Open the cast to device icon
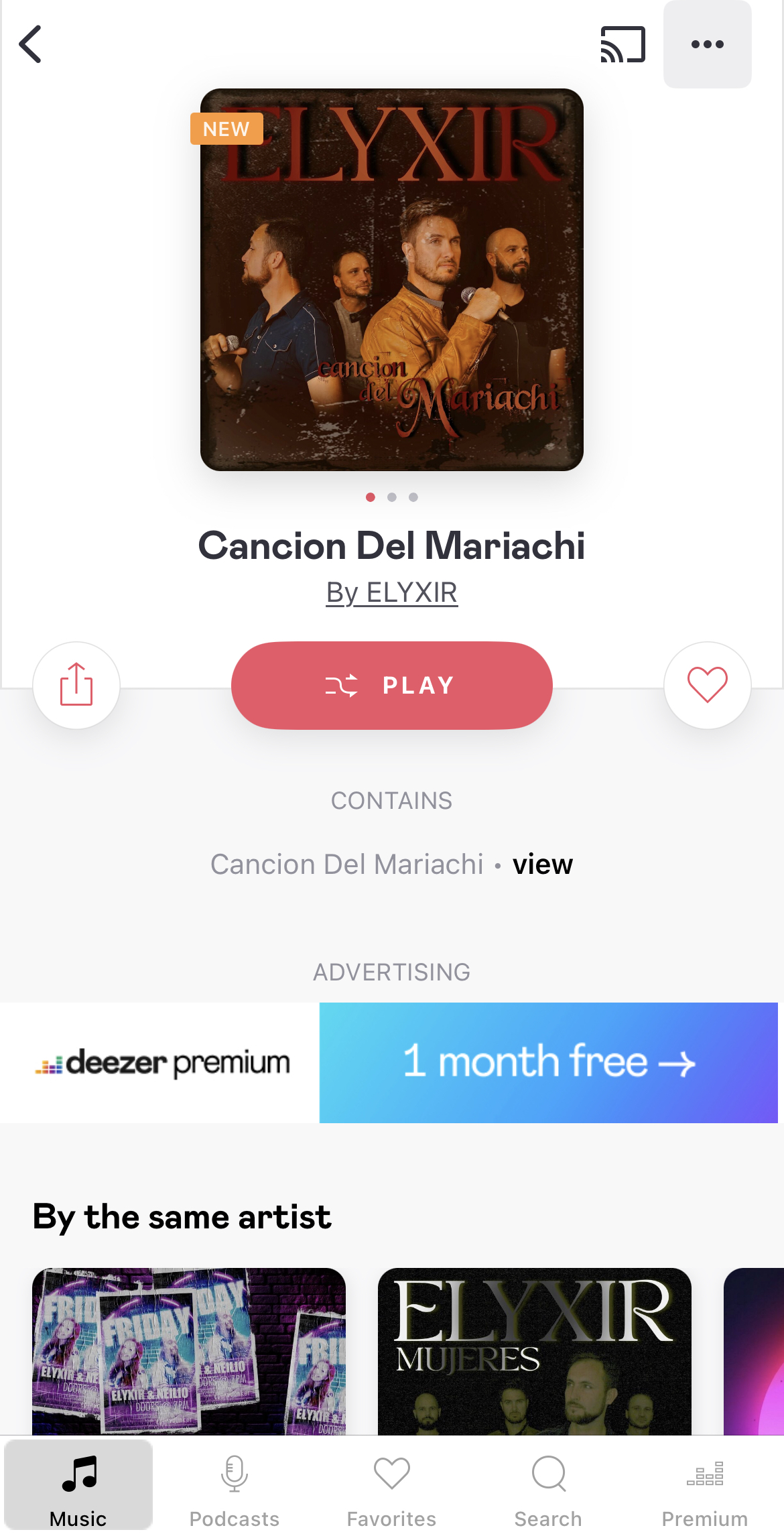Screen dimensions: 784x1534 point(623,44)
